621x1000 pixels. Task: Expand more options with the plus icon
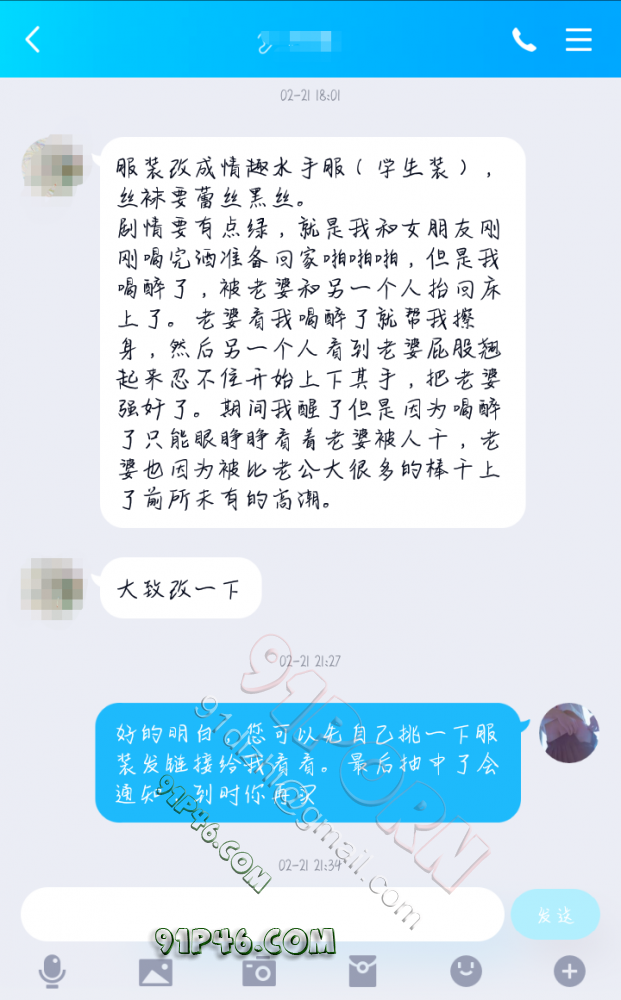click(569, 970)
